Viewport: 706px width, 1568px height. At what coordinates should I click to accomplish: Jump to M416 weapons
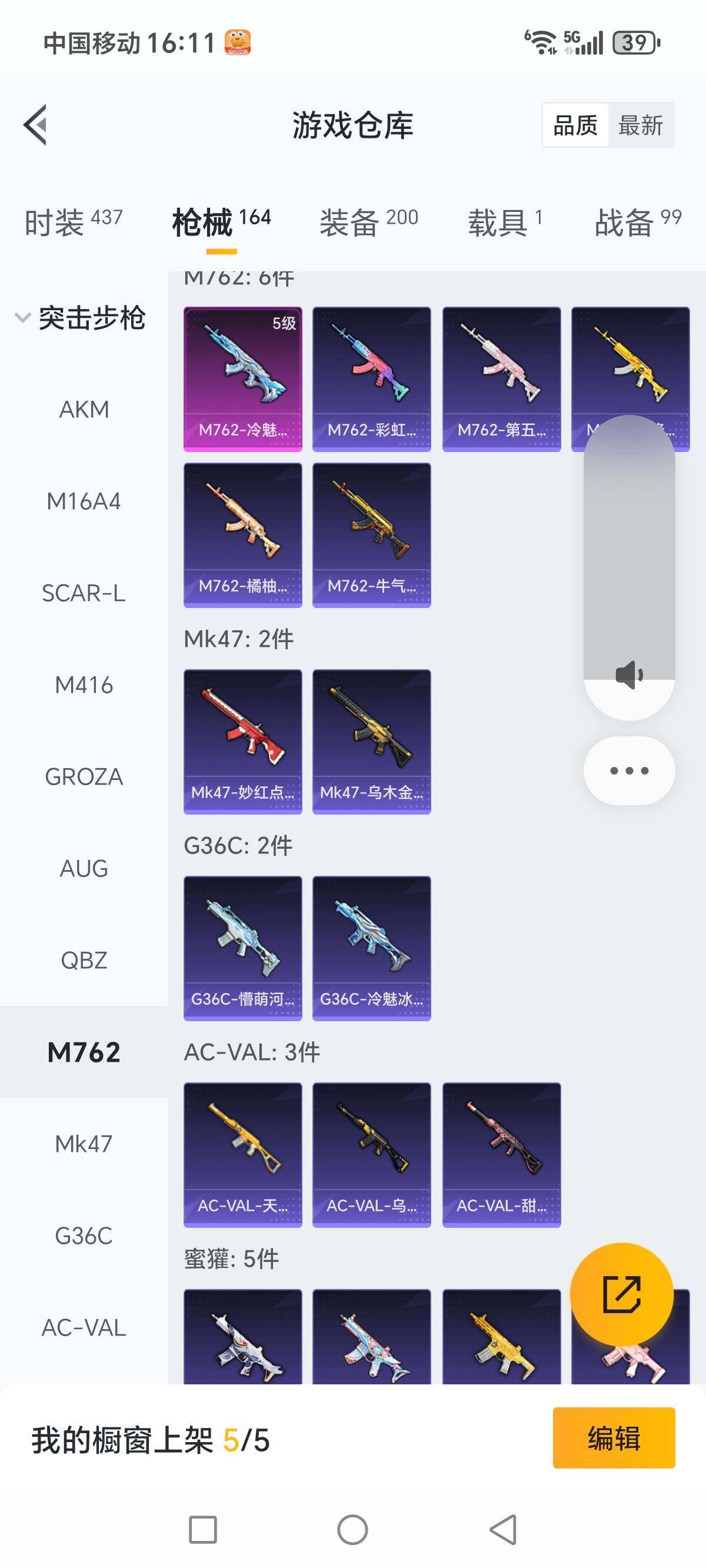pos(84,685)
